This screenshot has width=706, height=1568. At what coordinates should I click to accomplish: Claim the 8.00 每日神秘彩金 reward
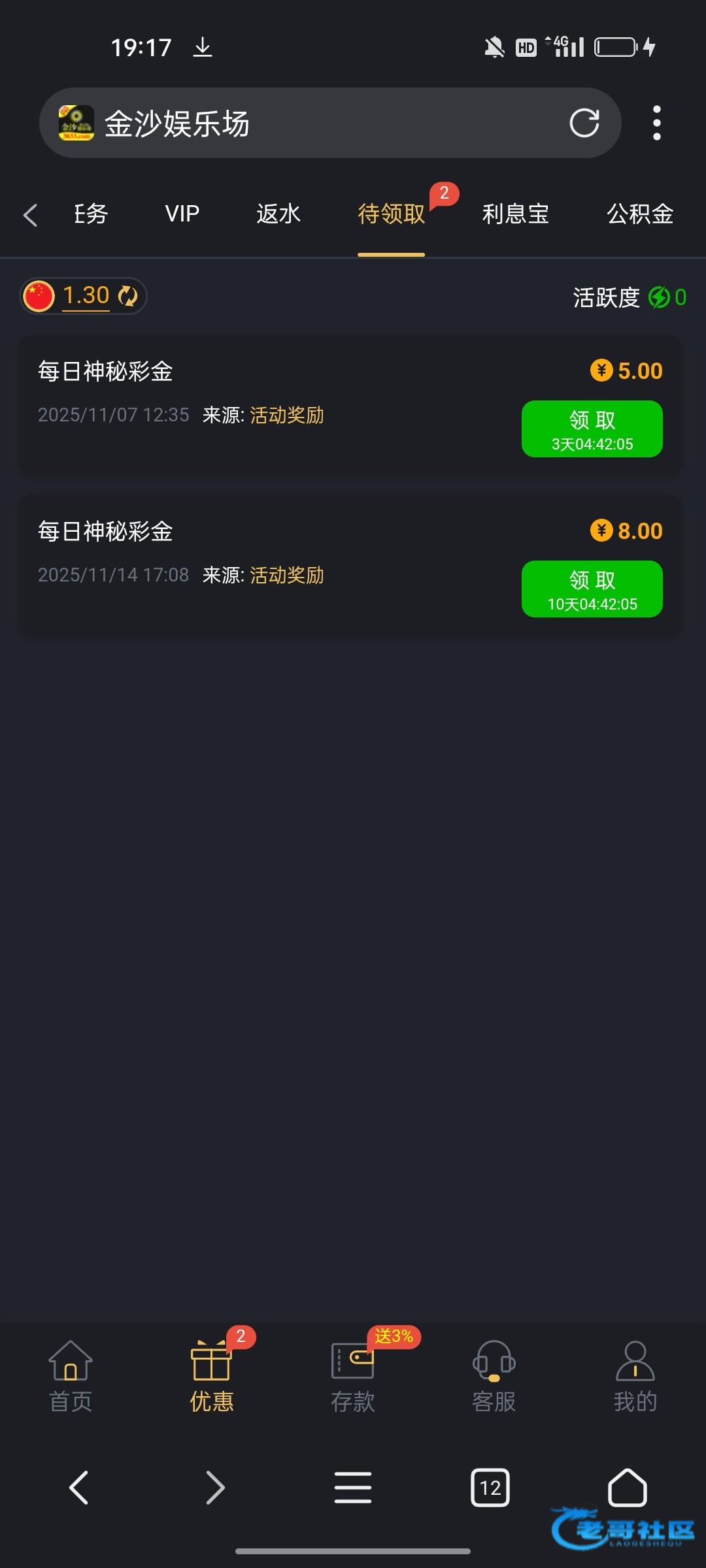(x=592, y=589)
